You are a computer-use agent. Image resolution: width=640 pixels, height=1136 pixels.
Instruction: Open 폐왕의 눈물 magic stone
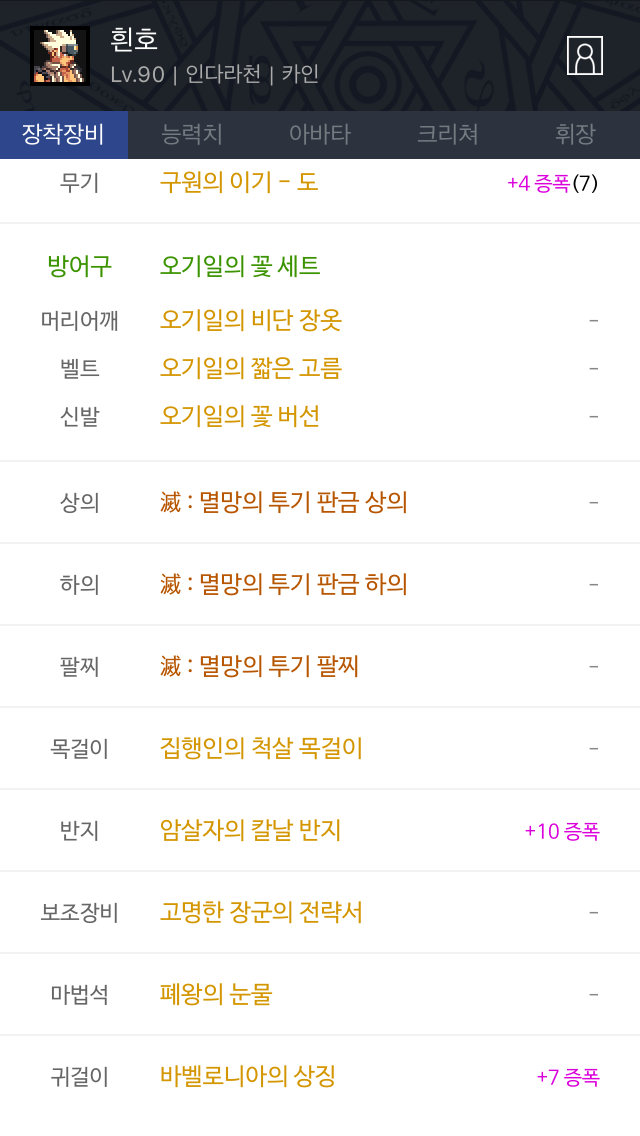(x=216, y=994)
